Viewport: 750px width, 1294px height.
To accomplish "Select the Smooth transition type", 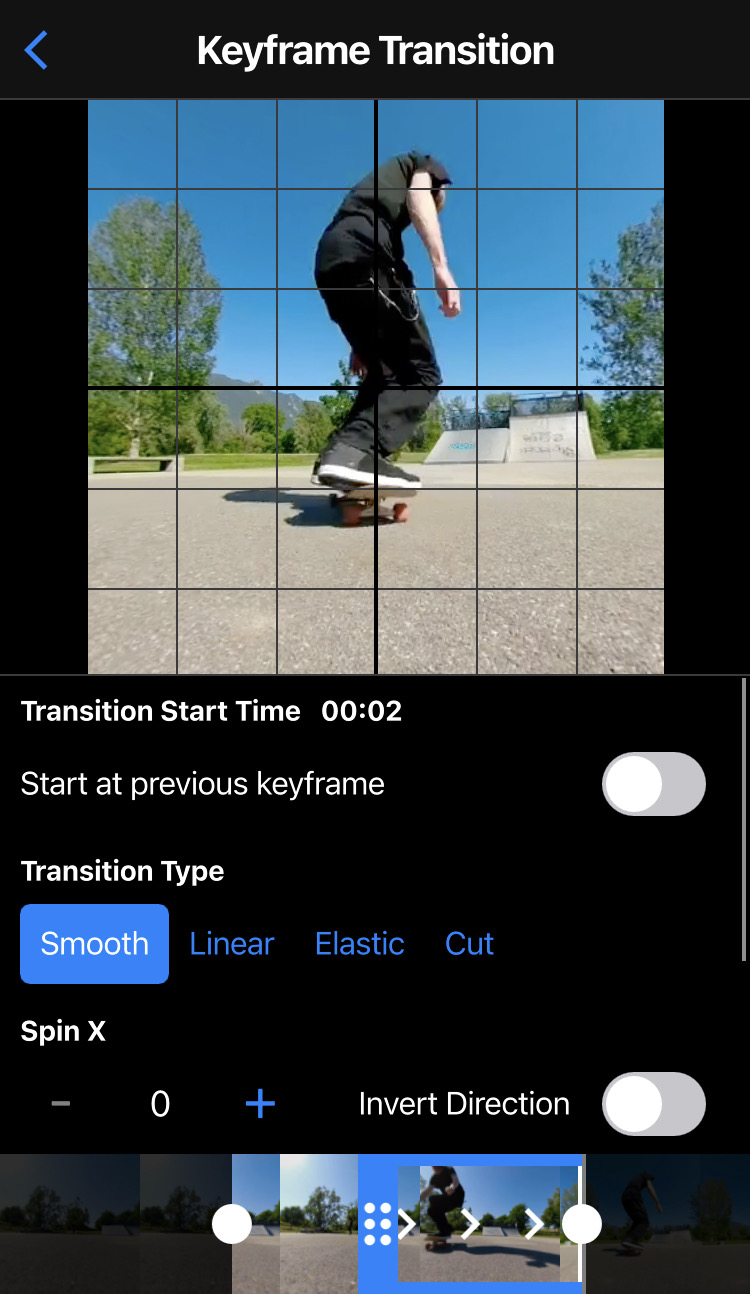I will (94, 944).
